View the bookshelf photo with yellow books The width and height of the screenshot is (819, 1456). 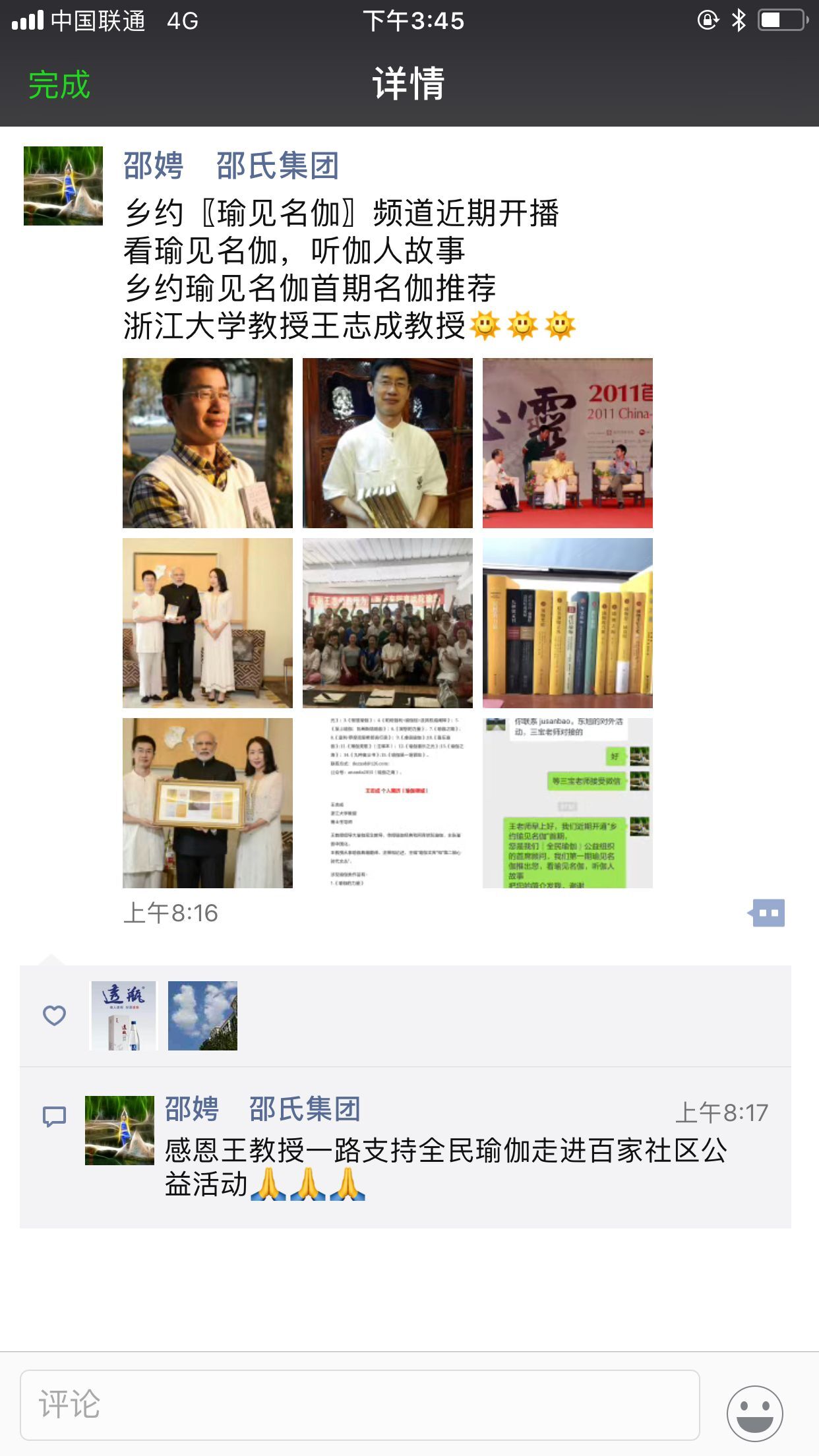tap(568, 623)
